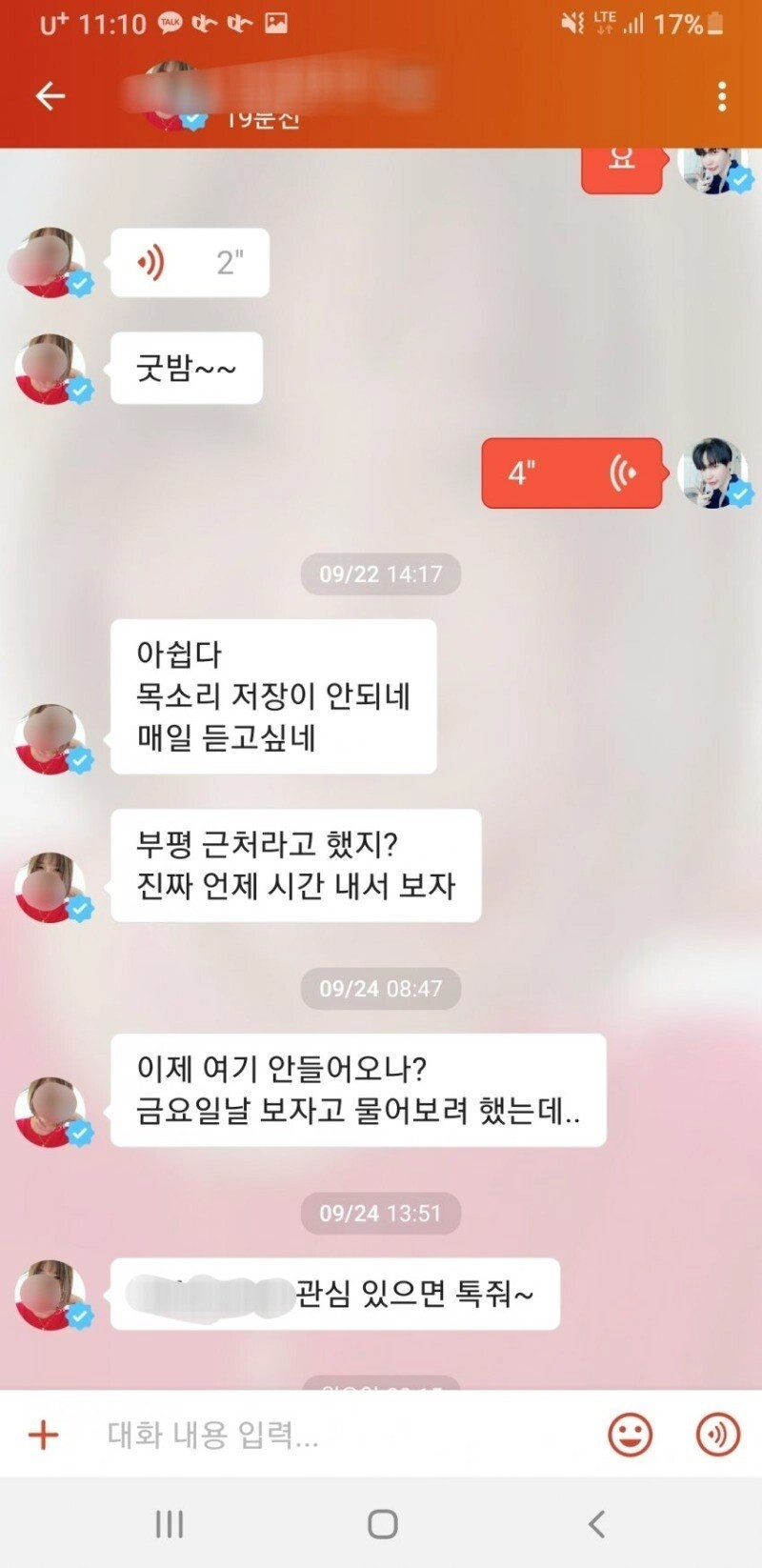Play the received 2-second voice message
The width and height of the screenshot is (762, 1568).
point(189,263)
